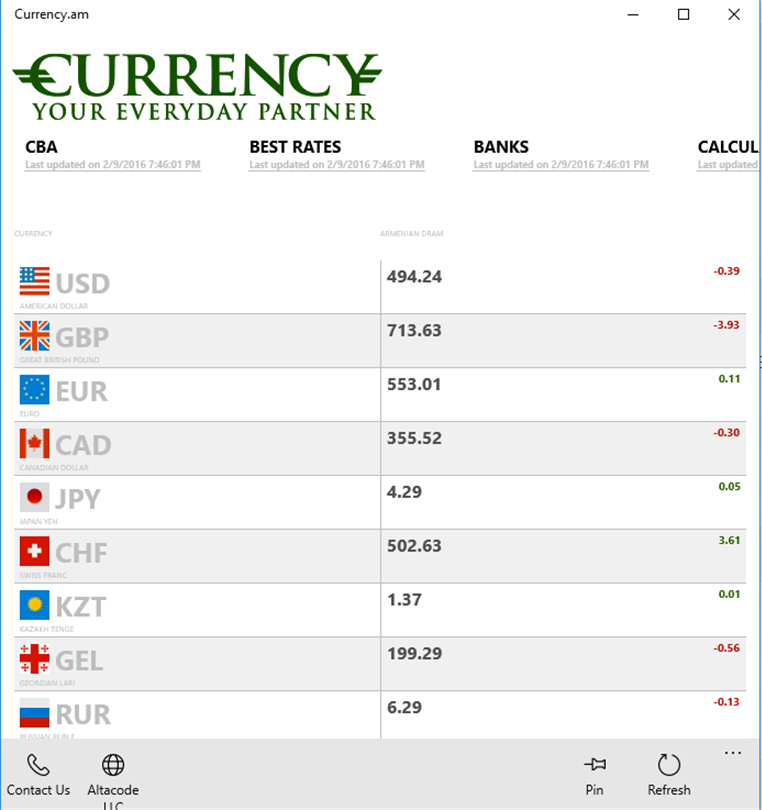762x810 pixels.
Task: Close the Currency.am window
Action: click(733, 14)
